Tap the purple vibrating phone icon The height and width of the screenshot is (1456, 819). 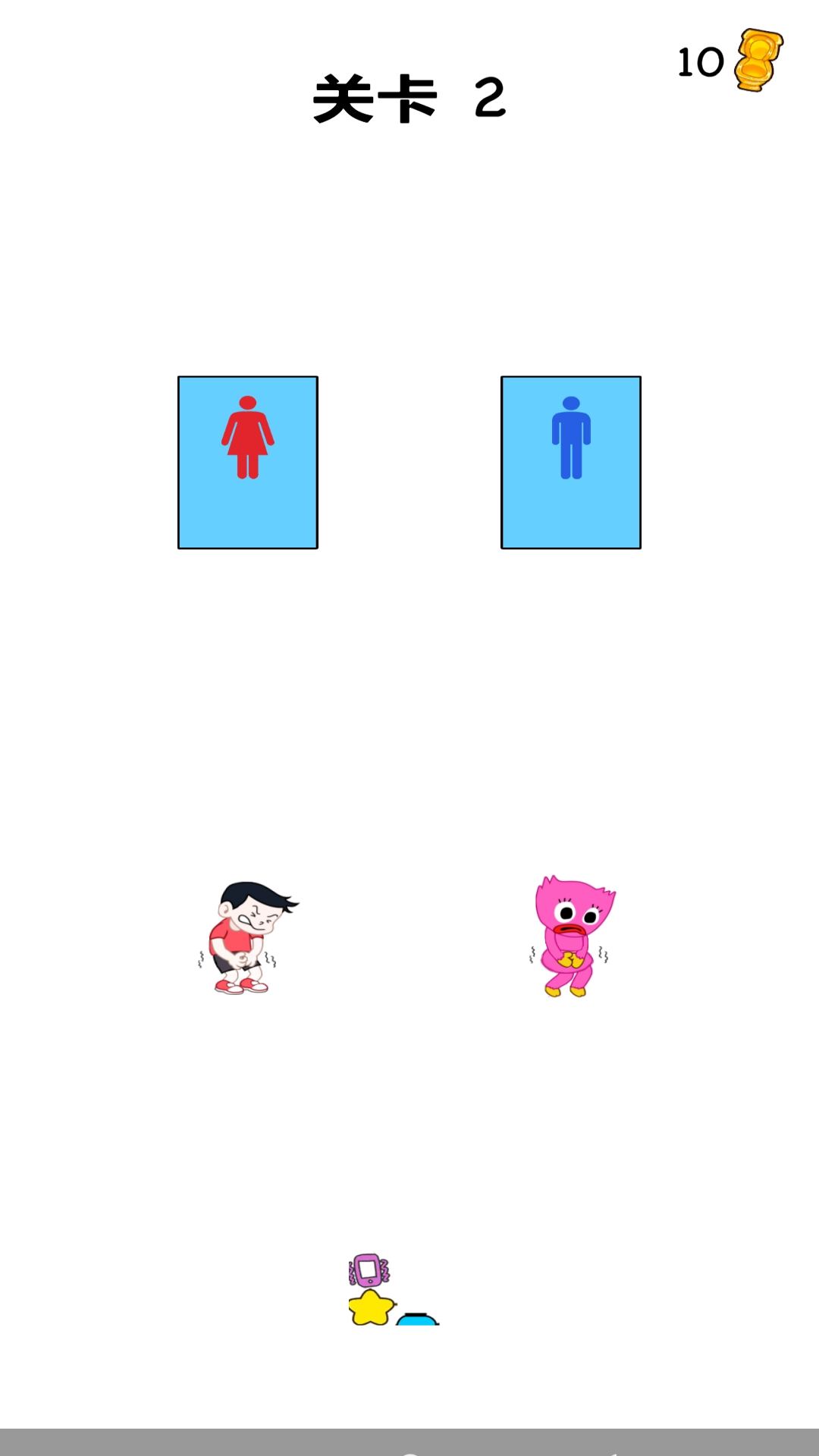pos(369,1270)
